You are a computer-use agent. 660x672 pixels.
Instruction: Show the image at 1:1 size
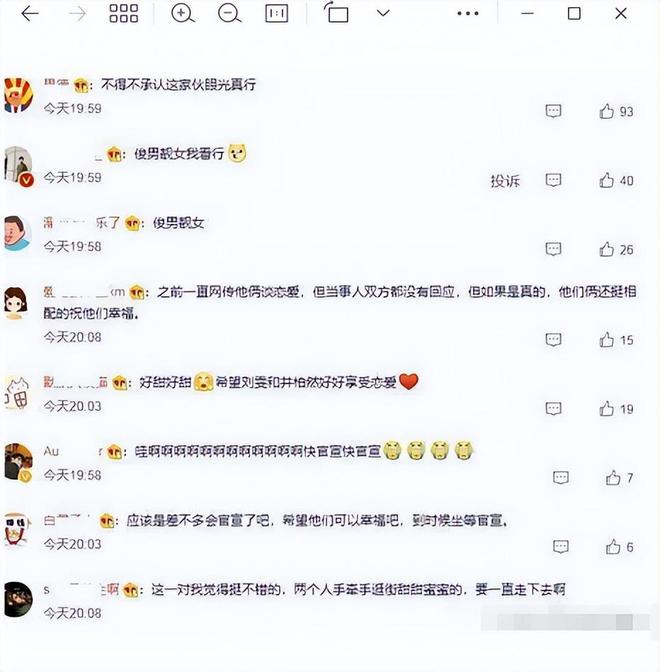[x=277, y=13]
